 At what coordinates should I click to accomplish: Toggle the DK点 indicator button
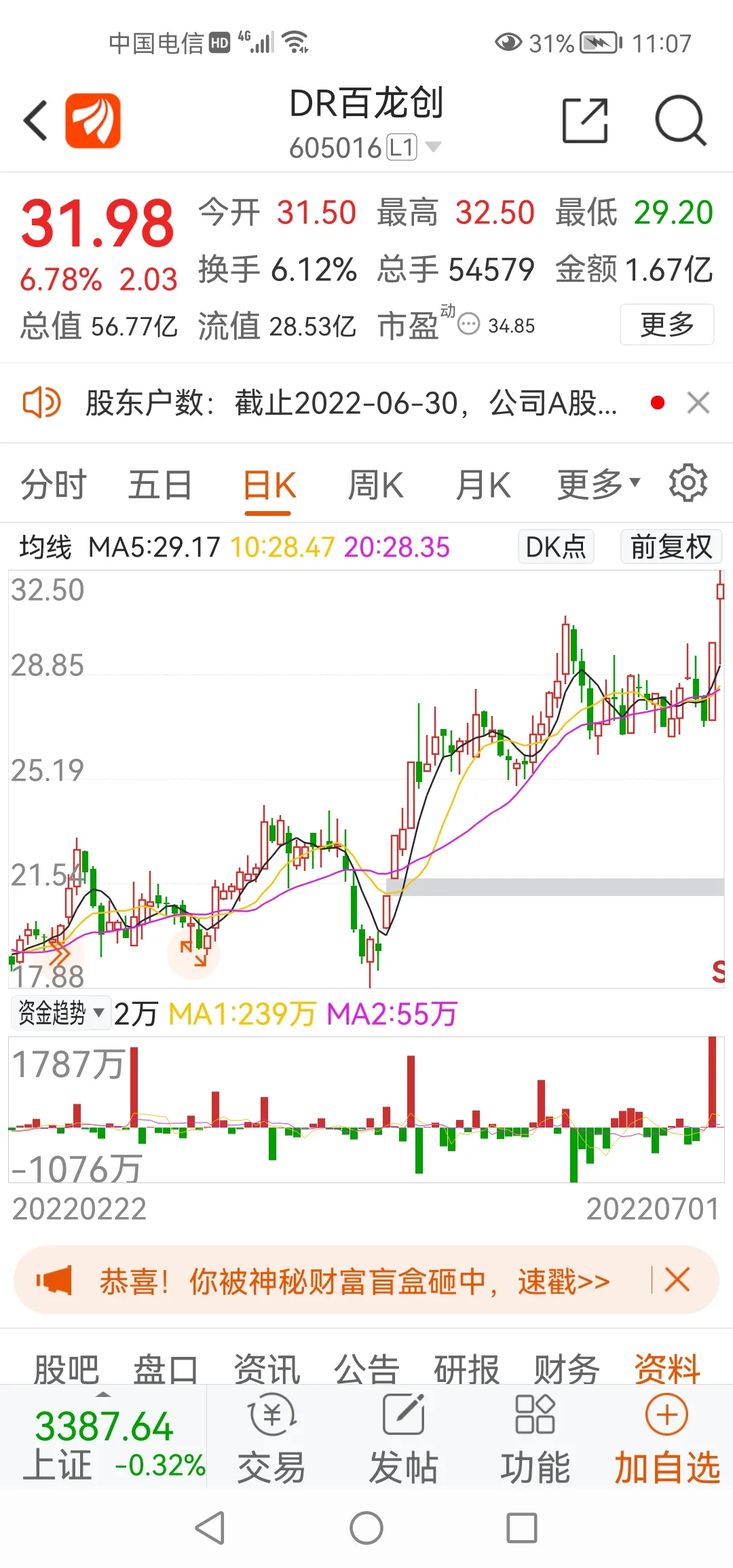(x=556, y=546)
